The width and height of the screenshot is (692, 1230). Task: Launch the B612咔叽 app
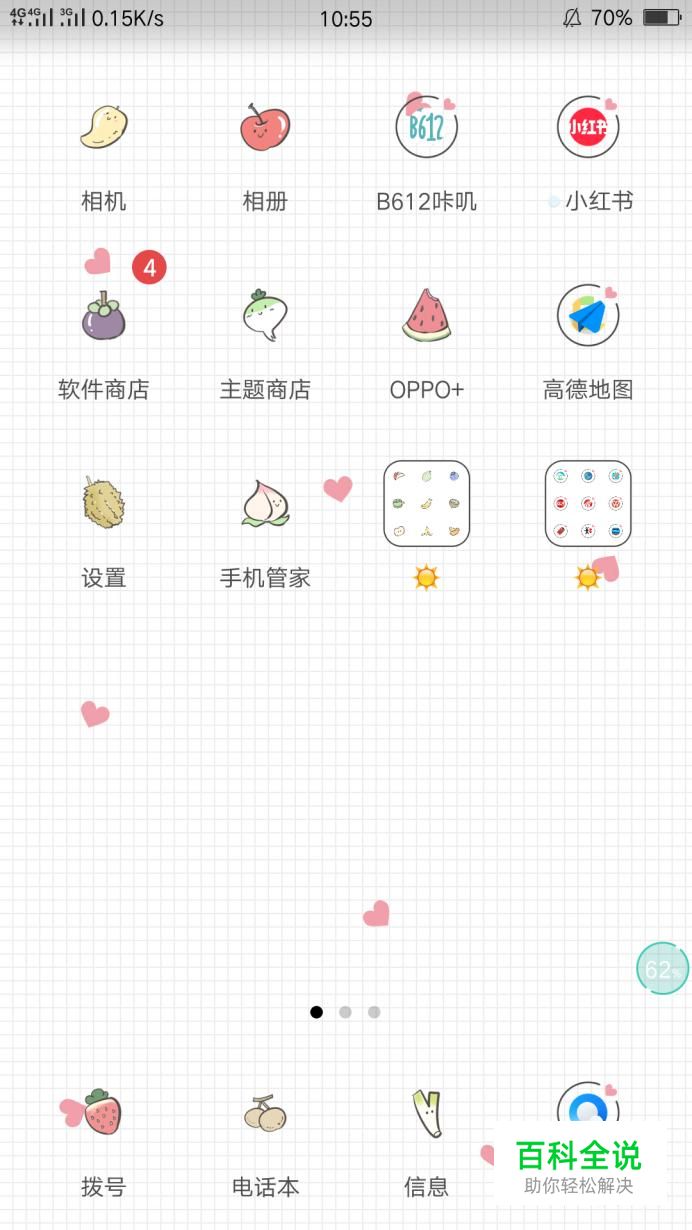[x=426, y=128]
